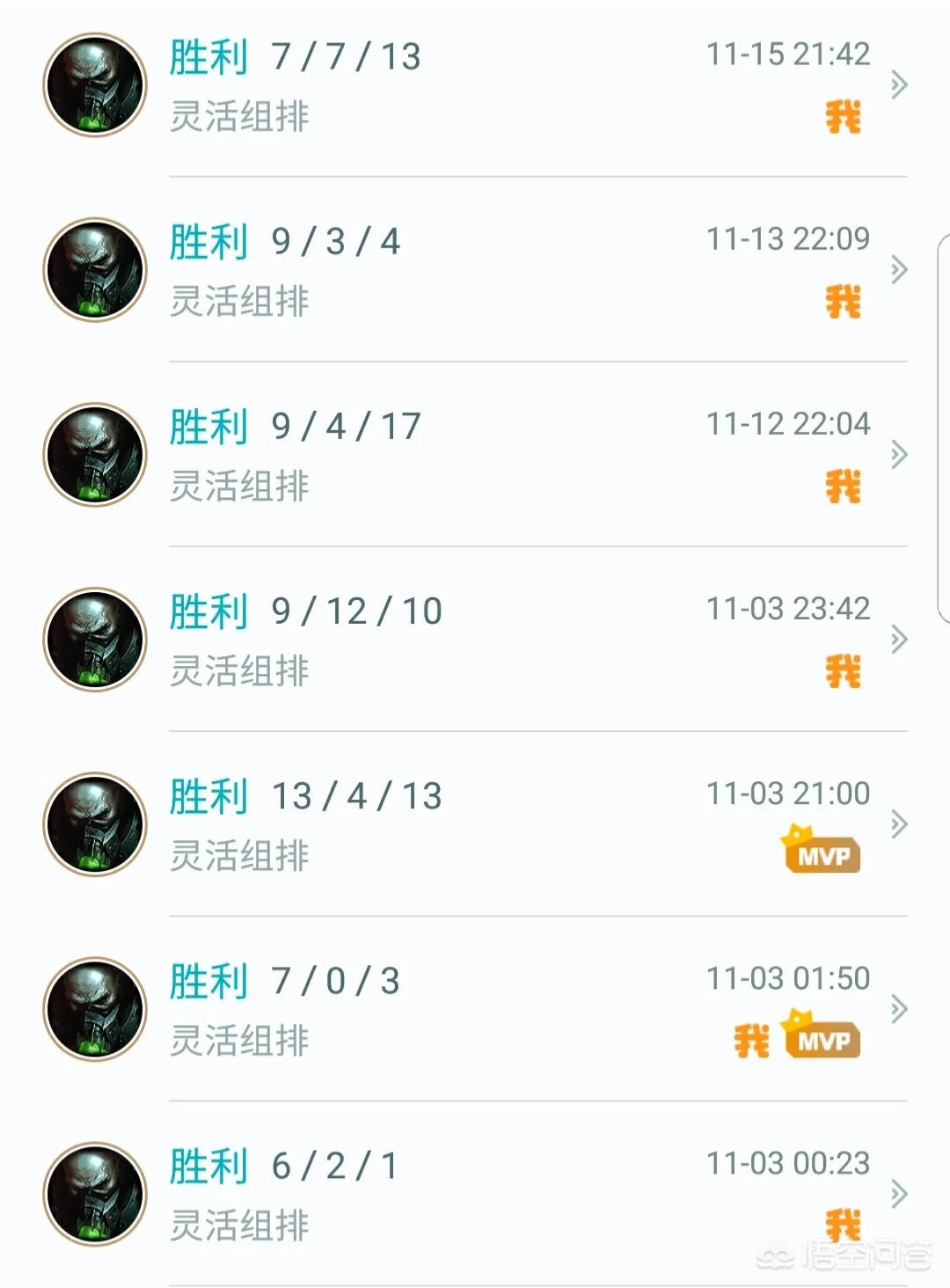Open the 9/4/17 match from 11-12

(x=475, y=455)
